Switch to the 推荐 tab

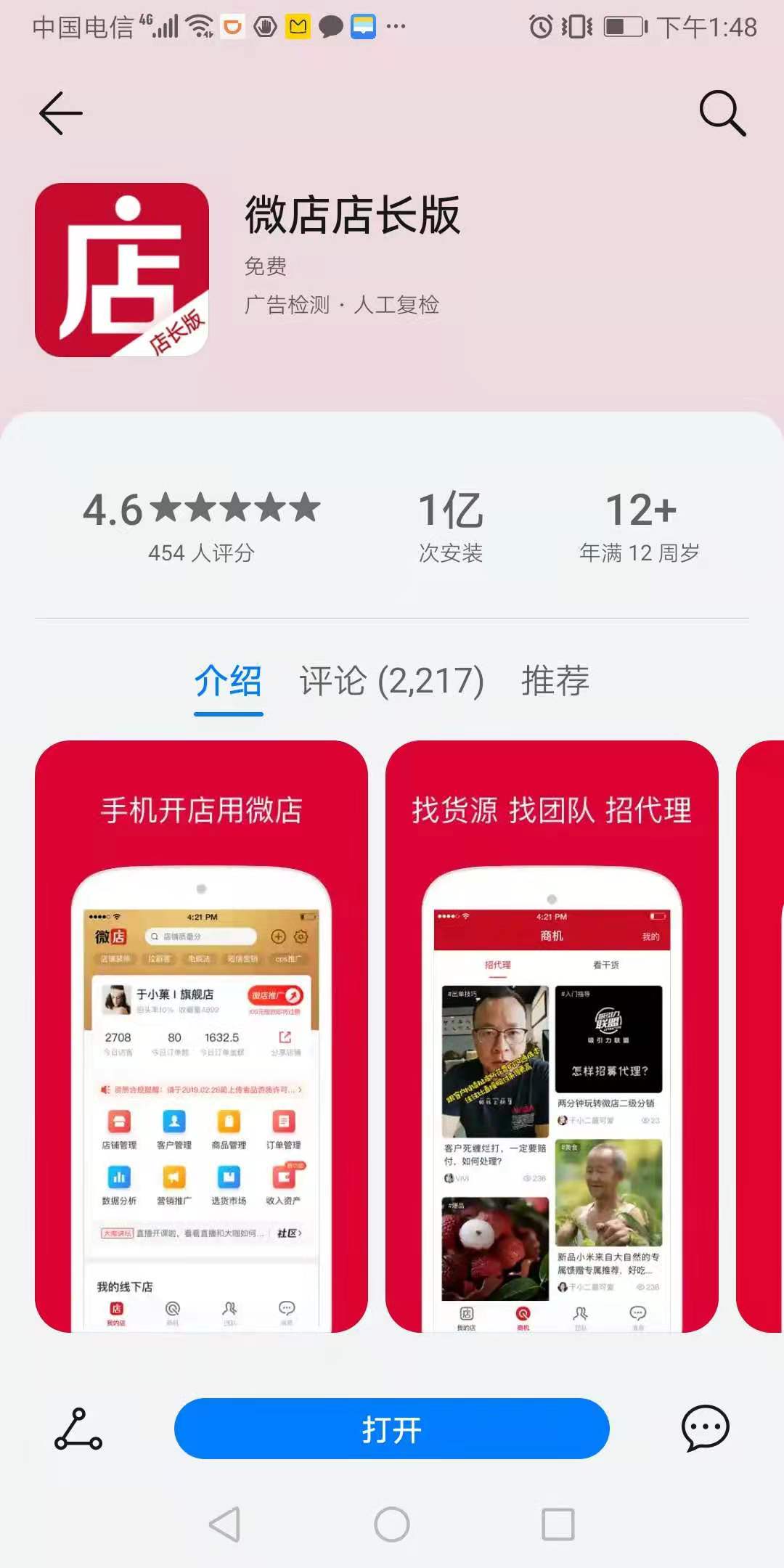tap(555, 681)
